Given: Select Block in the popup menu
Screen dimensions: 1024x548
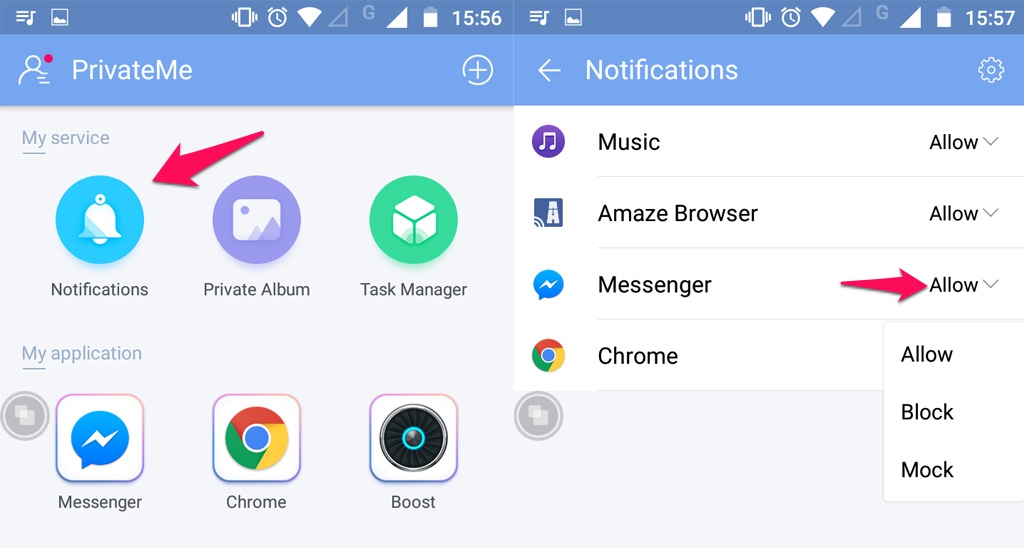Looking at the screenshot, I should click(x=927, y=412).
